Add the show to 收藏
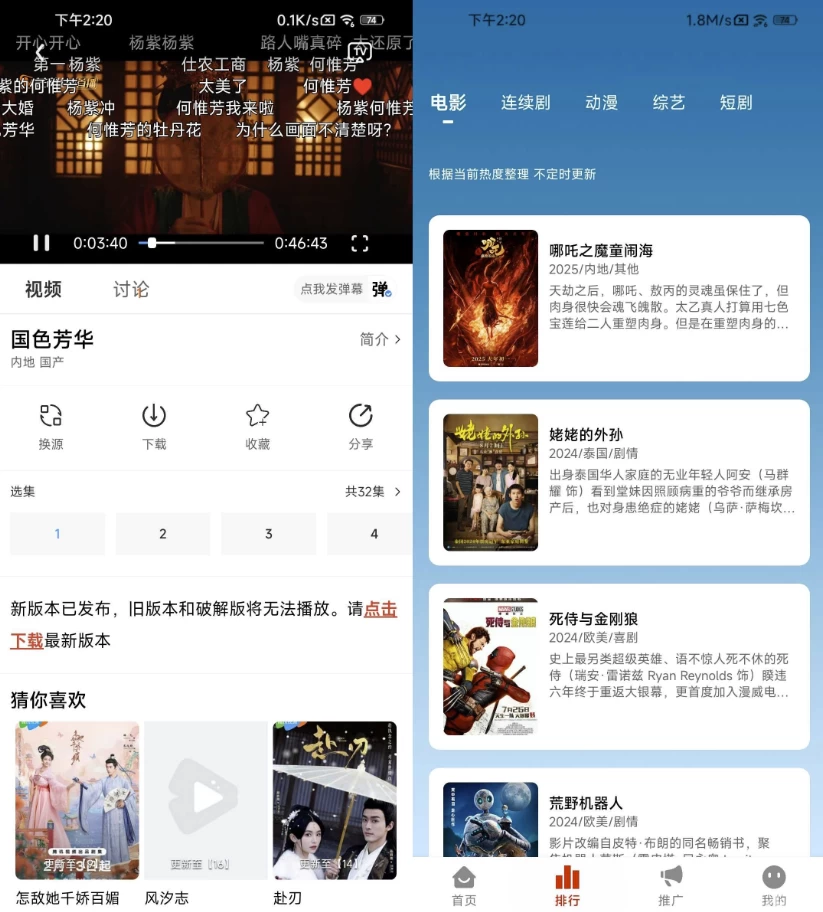 pyautogui.click(x=257, y=427)
